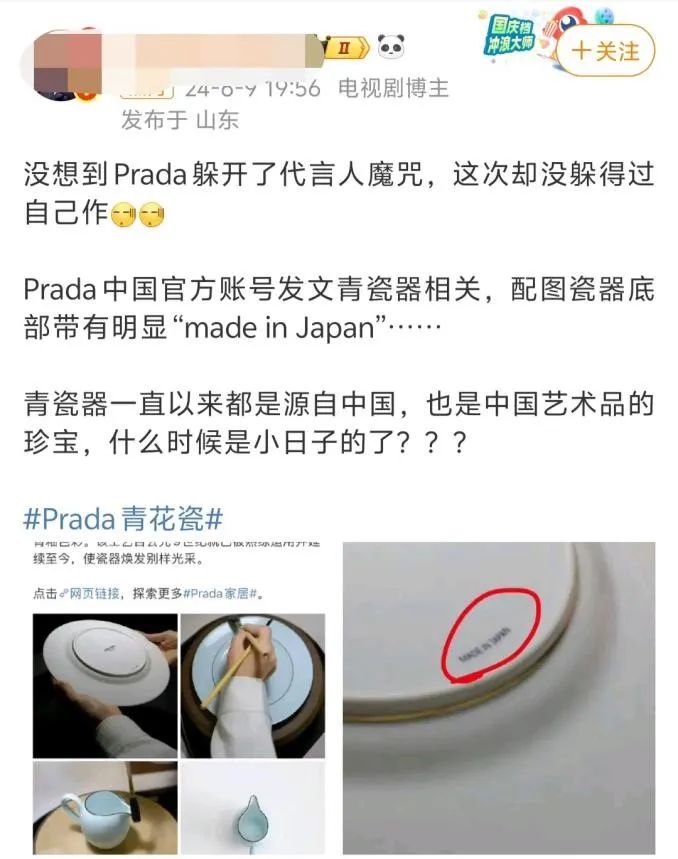Follow this blogger with +关注
Viewport: 678px width, 859px height.
point(605,51)
